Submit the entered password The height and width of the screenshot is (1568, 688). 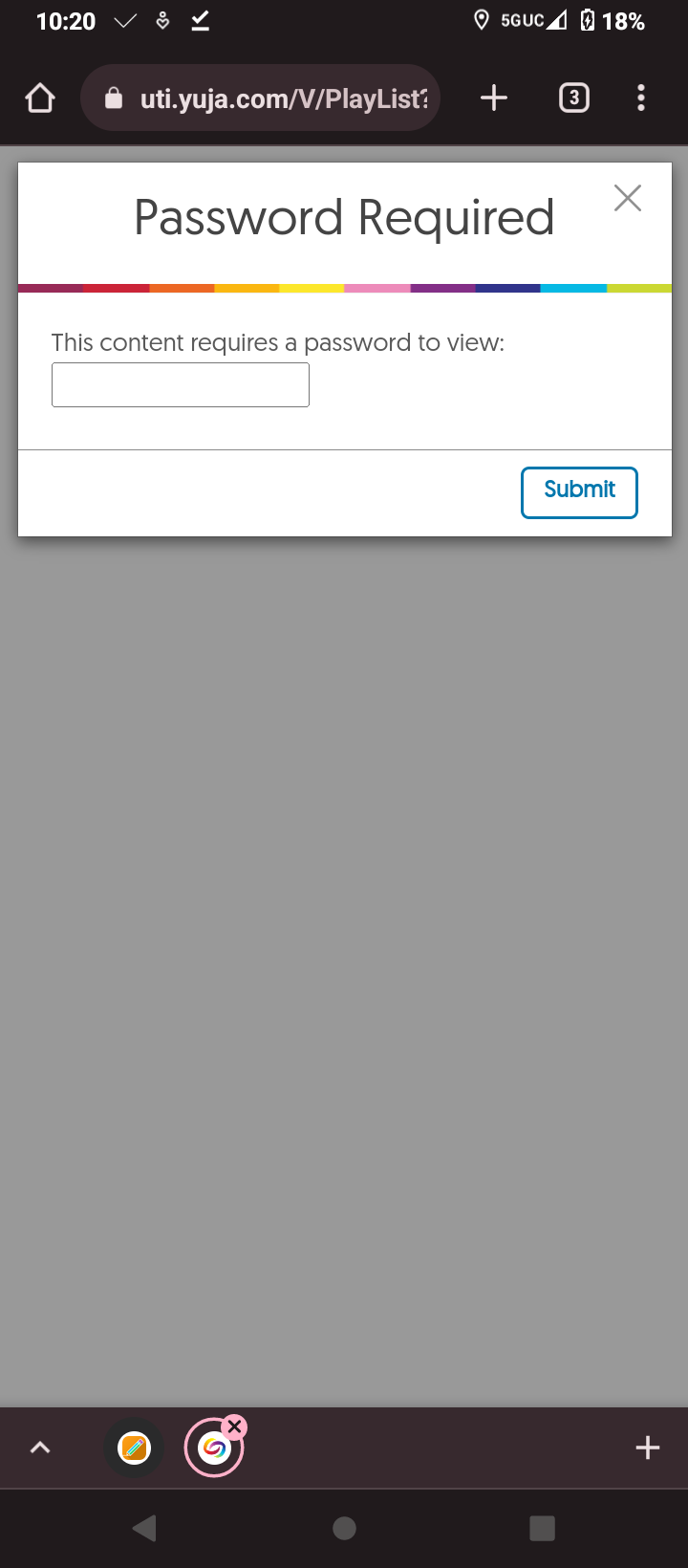(x=579, y=492)
